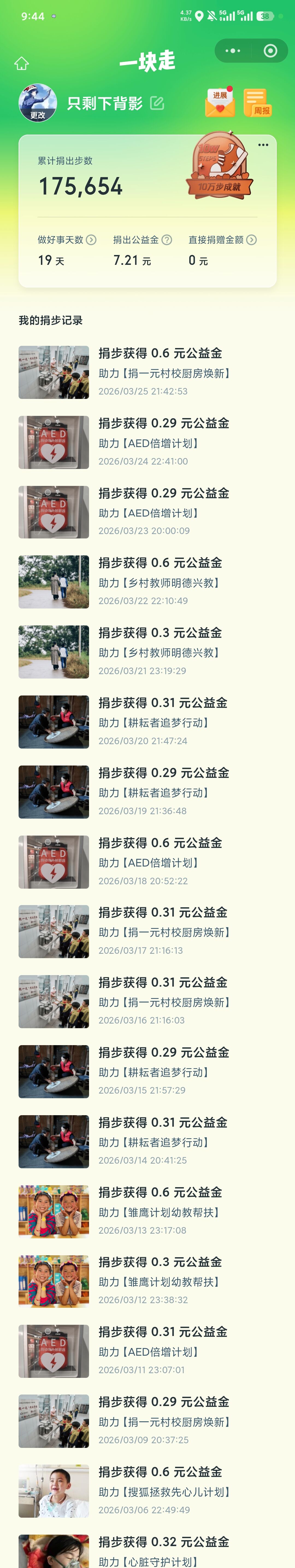The height and width of the screenshot is (1568, 295).
Task: Change the profile avatar
Action: coord(38,102)
